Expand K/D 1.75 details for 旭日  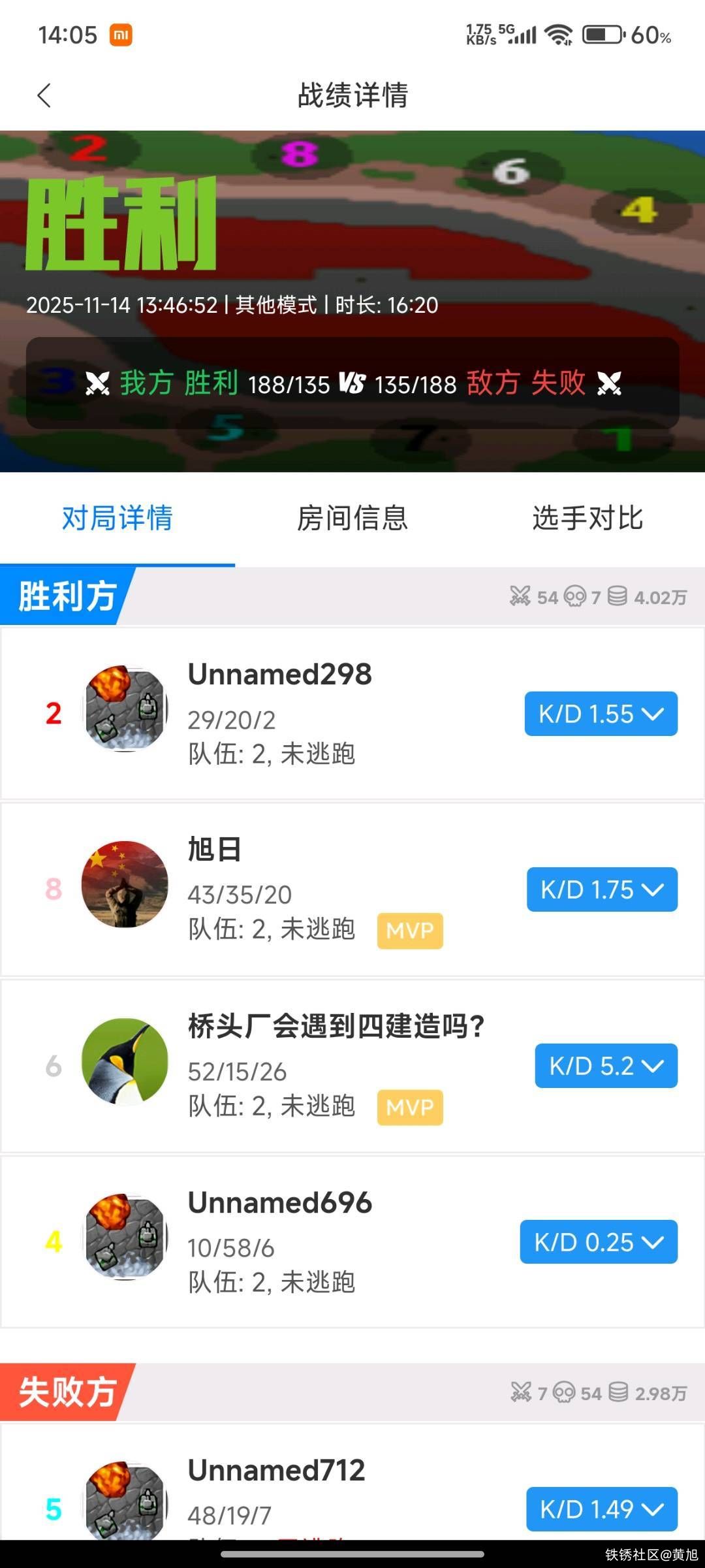coord(602,889)
